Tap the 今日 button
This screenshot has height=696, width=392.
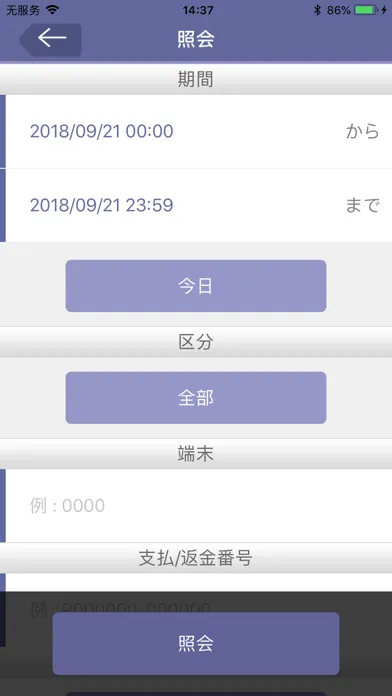coord(196,286)
